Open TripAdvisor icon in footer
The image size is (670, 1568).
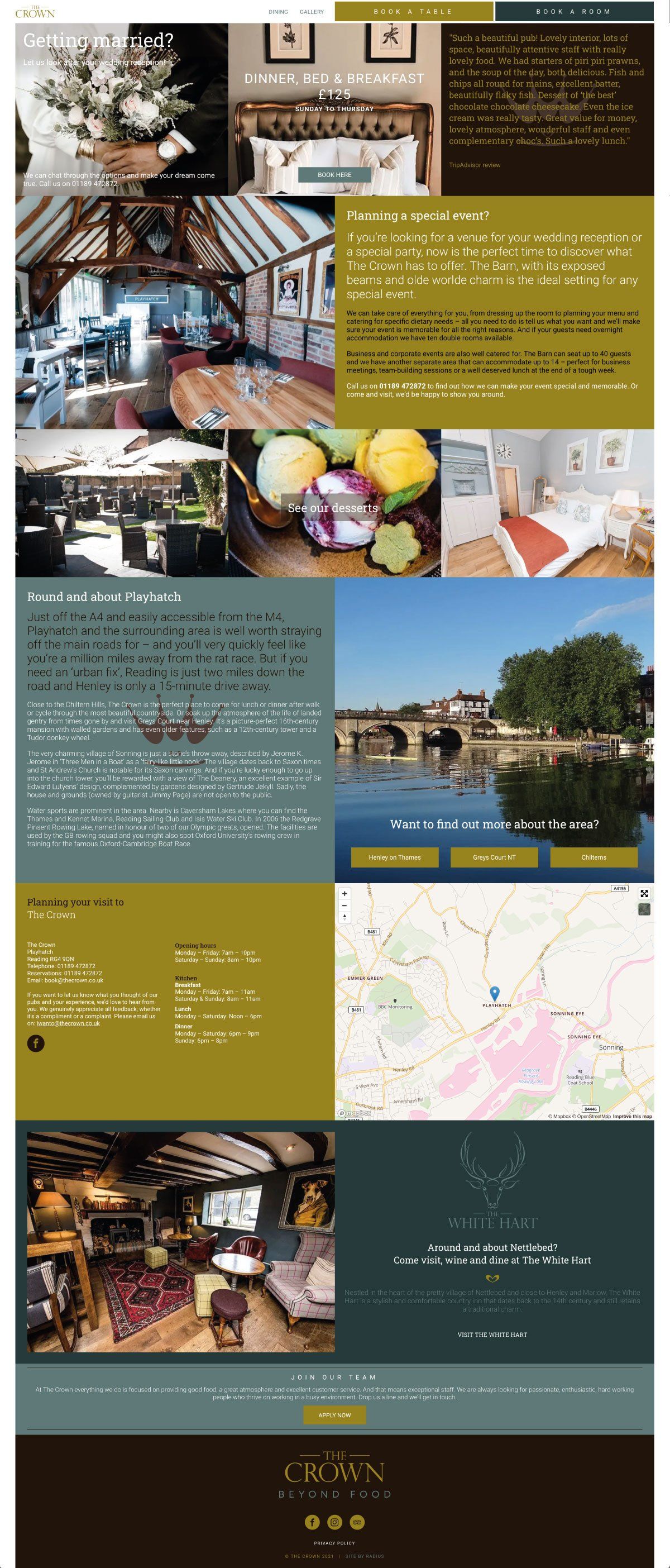pyautogui.click(x=357, y=1522)
